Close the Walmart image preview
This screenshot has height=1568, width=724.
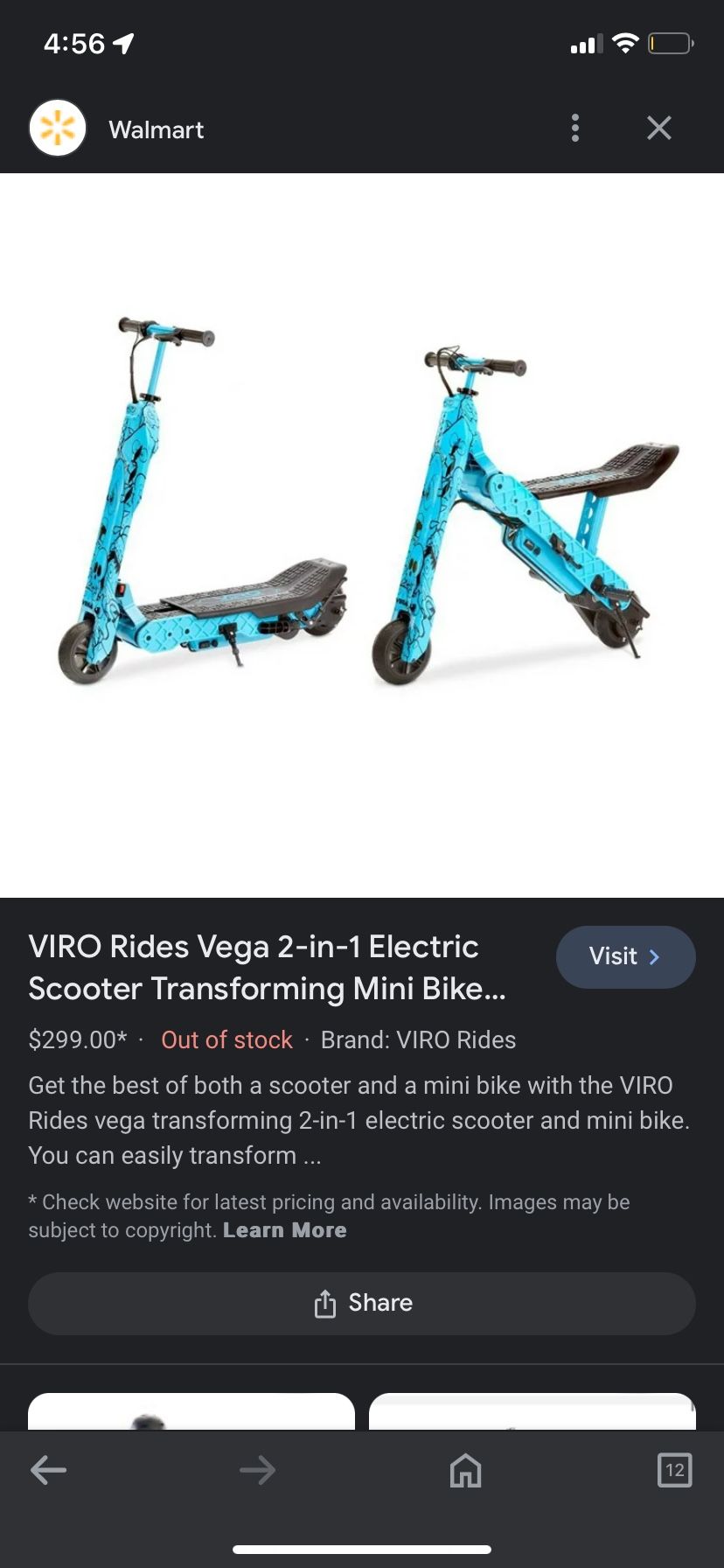(659, 128)
